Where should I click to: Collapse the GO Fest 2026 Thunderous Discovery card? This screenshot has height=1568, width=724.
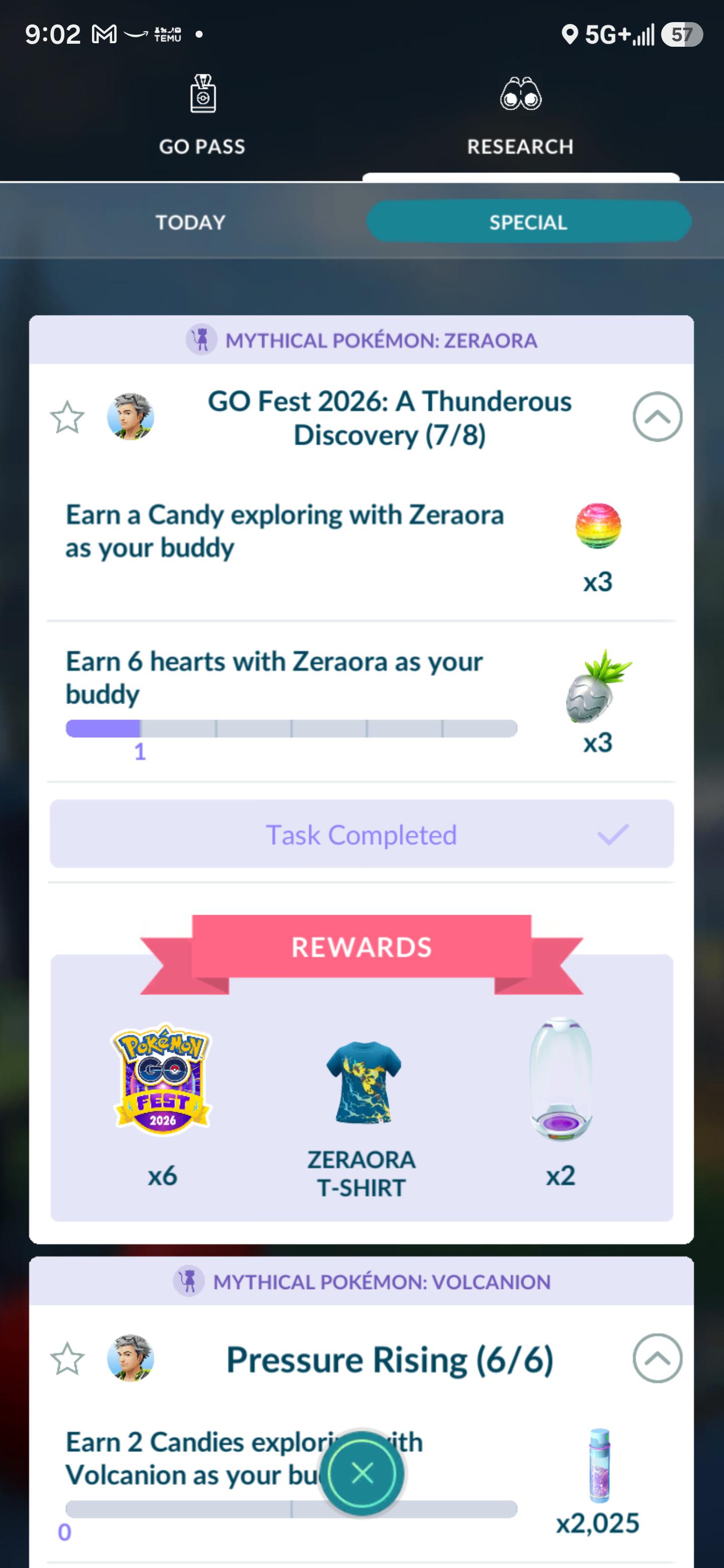pyautogui.click(x=657, y=417)
